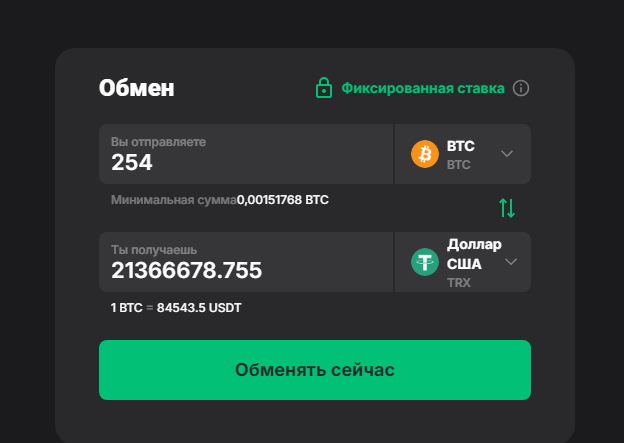Image resolution: width=624 pixels, height=443 pixels.
Task: Open the Доллар США TRX currency dropdown
Action: pyautogui.click(x=463, y=262)
